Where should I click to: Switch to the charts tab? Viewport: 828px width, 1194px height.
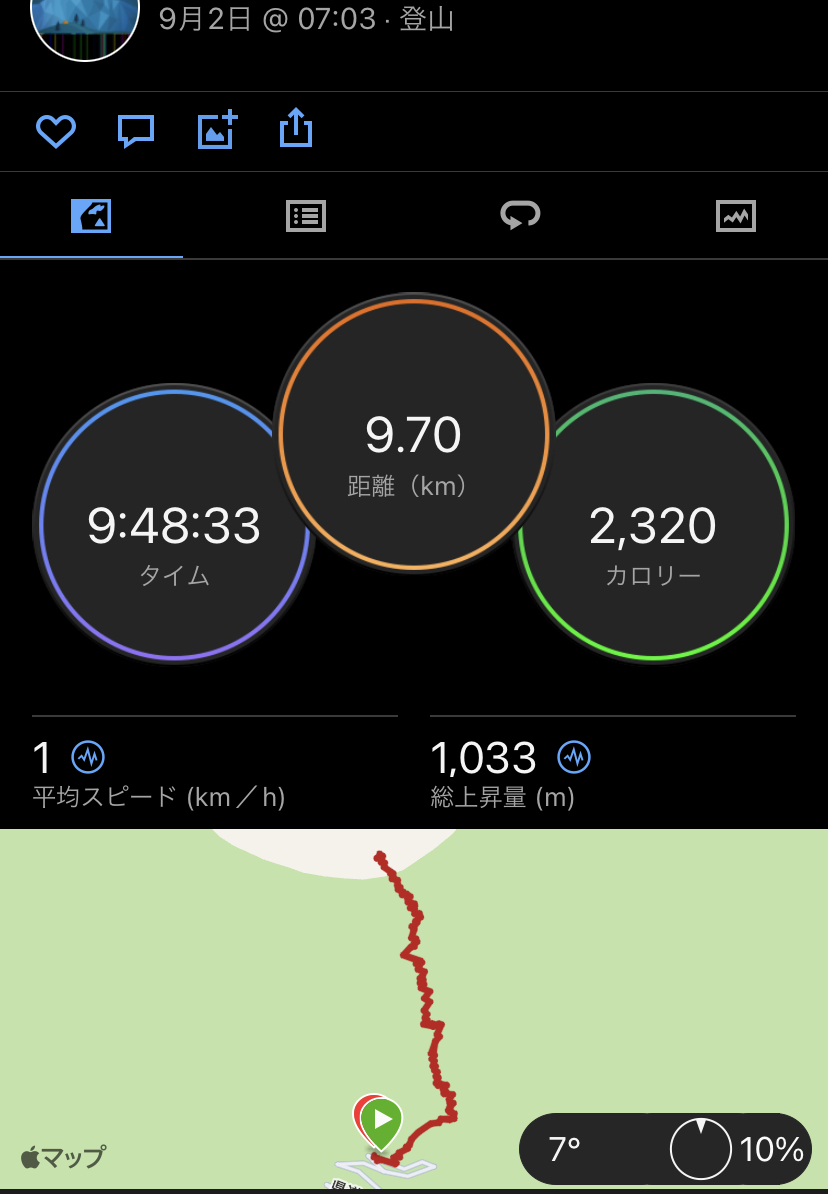pyautogui.click(x=736, y=216)
